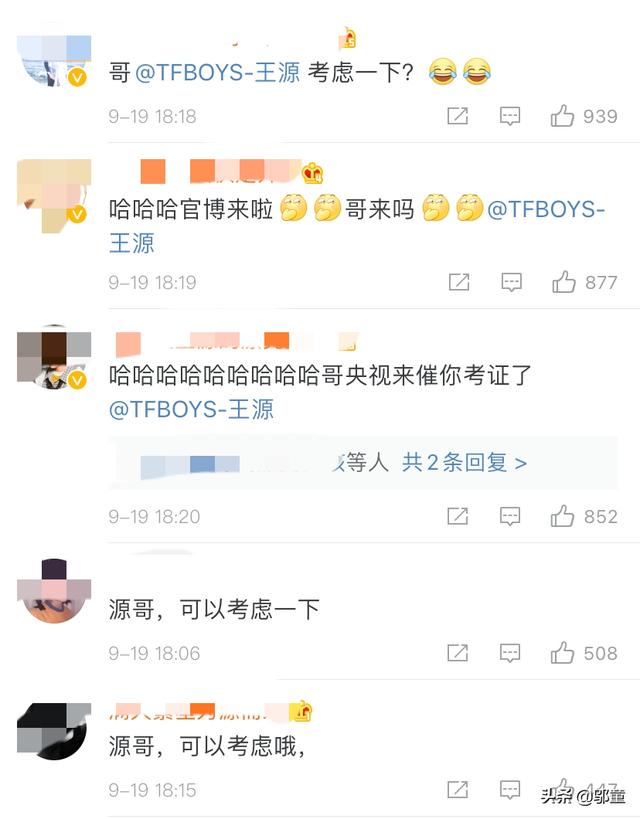The width and height of the screenshot is (640, 819).
Task: Open avatar of the 源哥，可以考虑一下 commenter
Action: coord(53,592)
